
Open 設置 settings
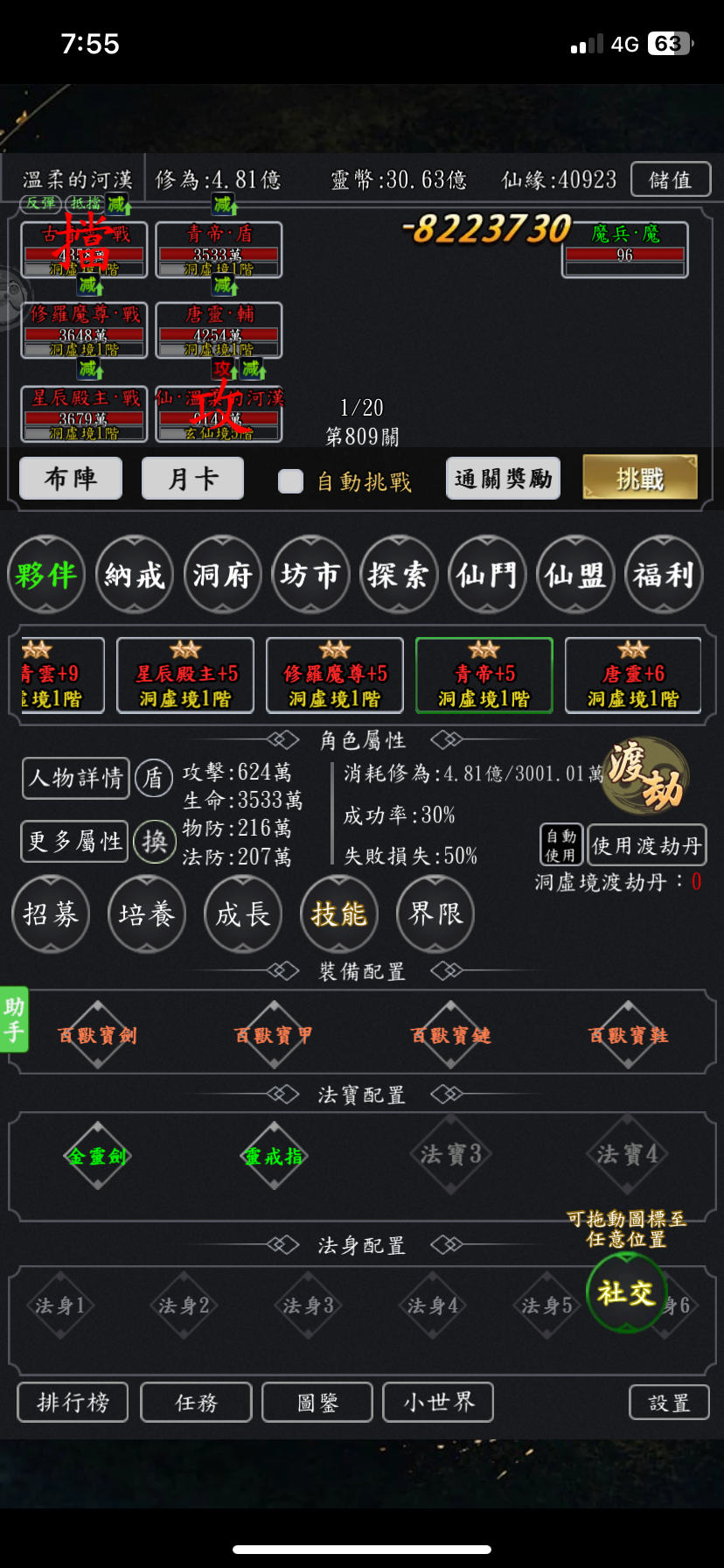coord(669,1403)
